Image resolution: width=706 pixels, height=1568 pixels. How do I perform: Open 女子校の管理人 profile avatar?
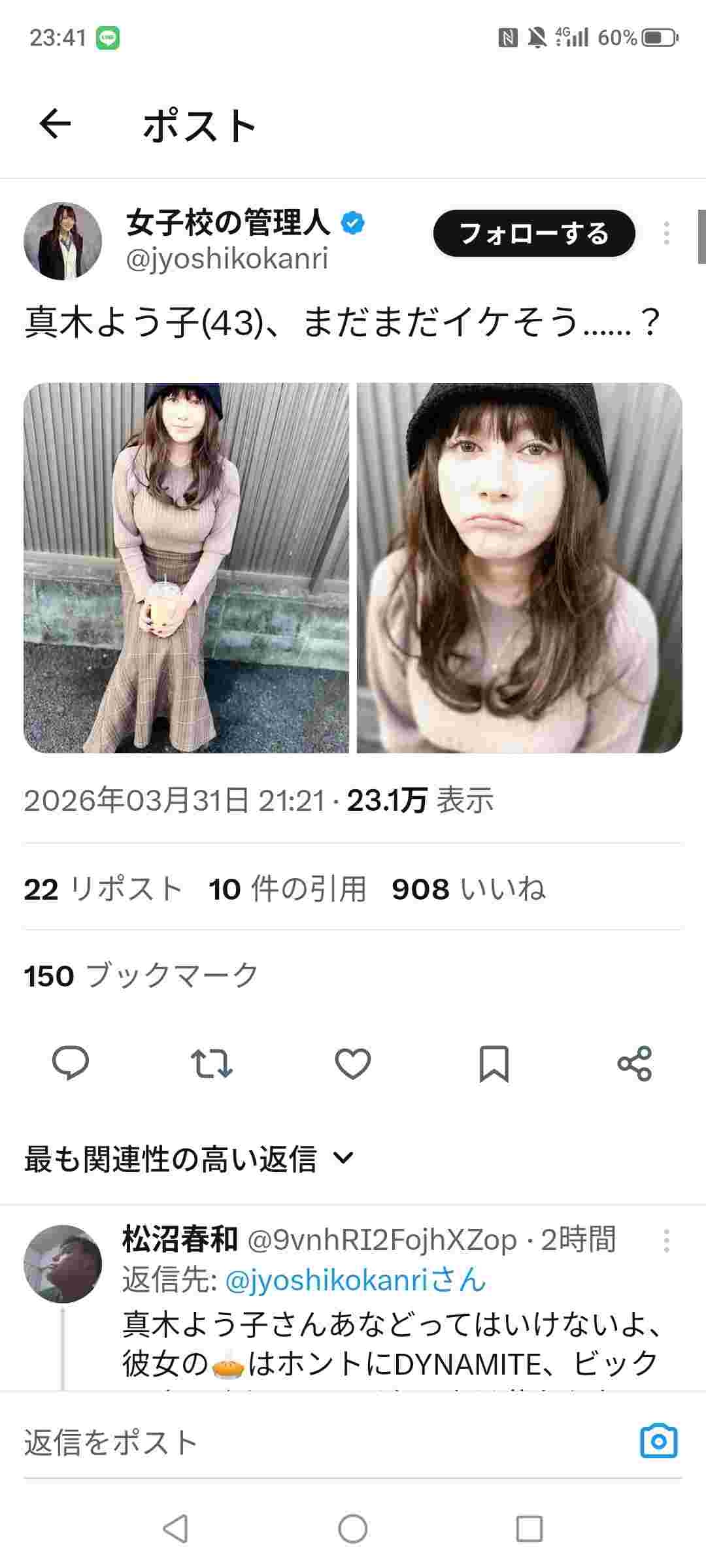63,241
